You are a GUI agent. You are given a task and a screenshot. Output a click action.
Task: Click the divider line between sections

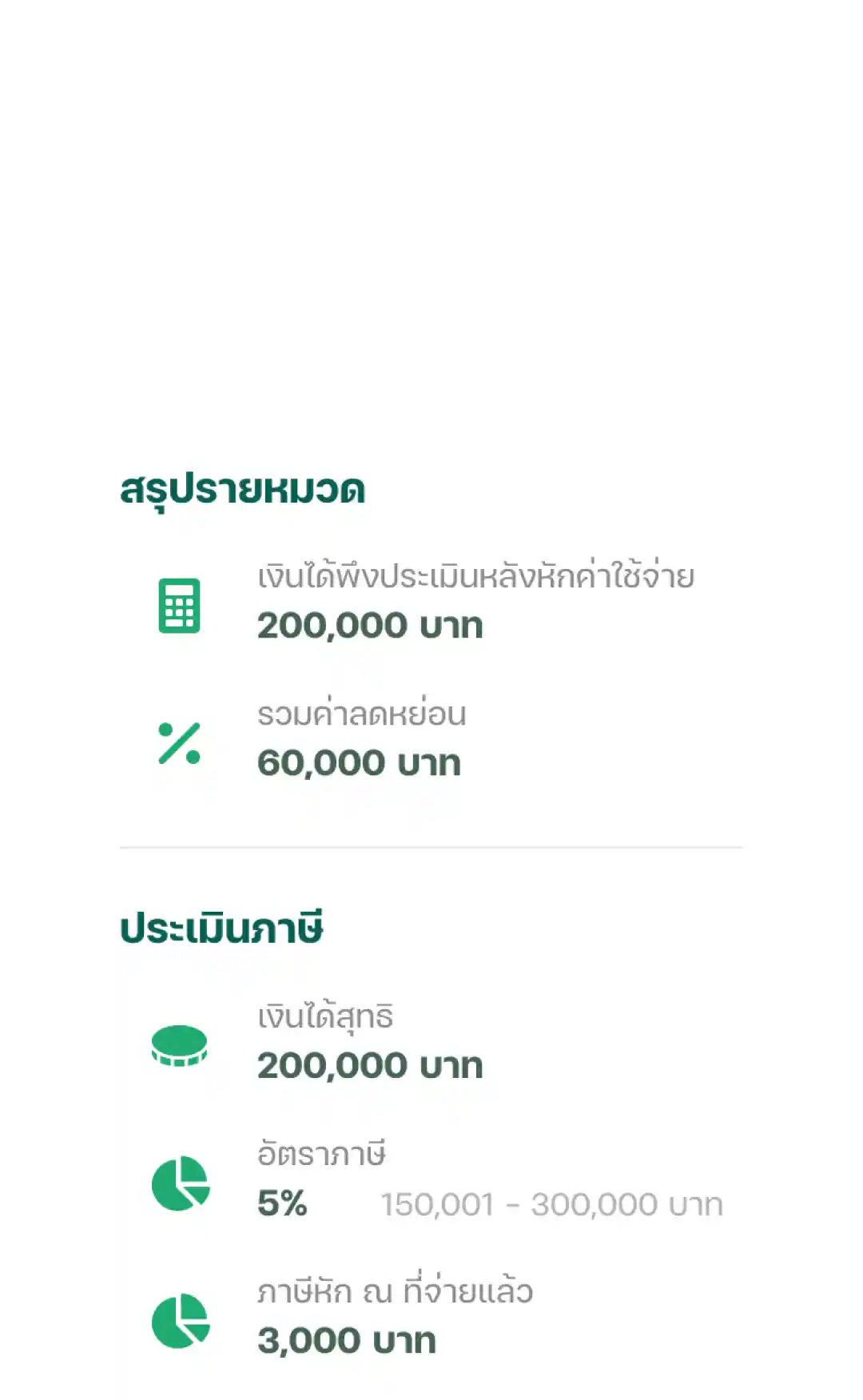431,845
